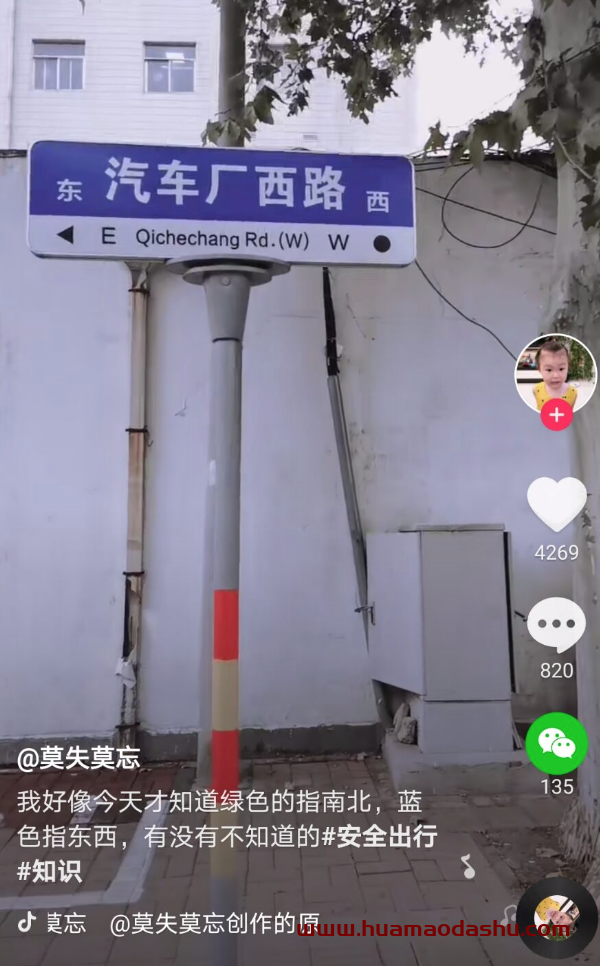Share the video through WeChat icon
Viewport: 600px width, 966px height.
coord(556,743)
